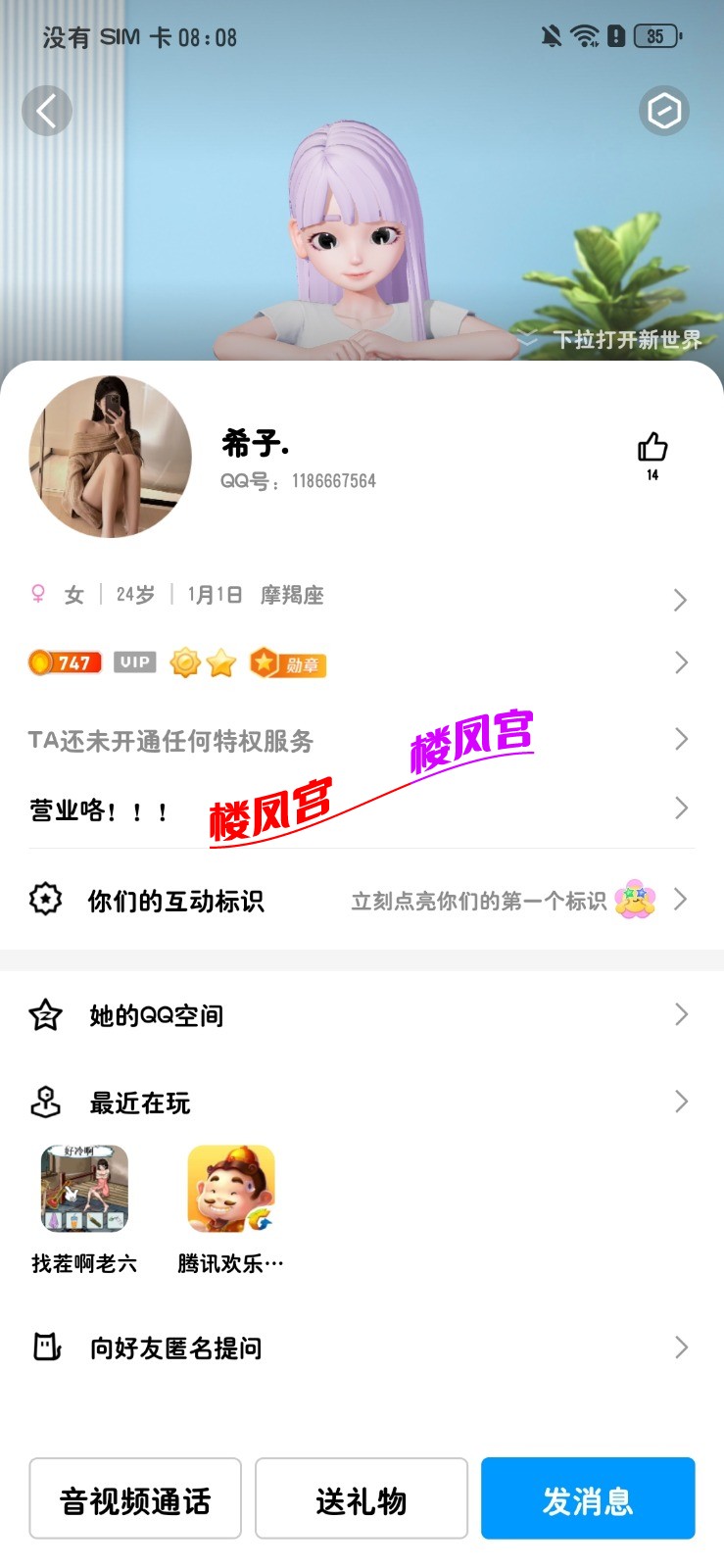Open the avatar dress-up hexagon icon

click(x=663, y=111)
